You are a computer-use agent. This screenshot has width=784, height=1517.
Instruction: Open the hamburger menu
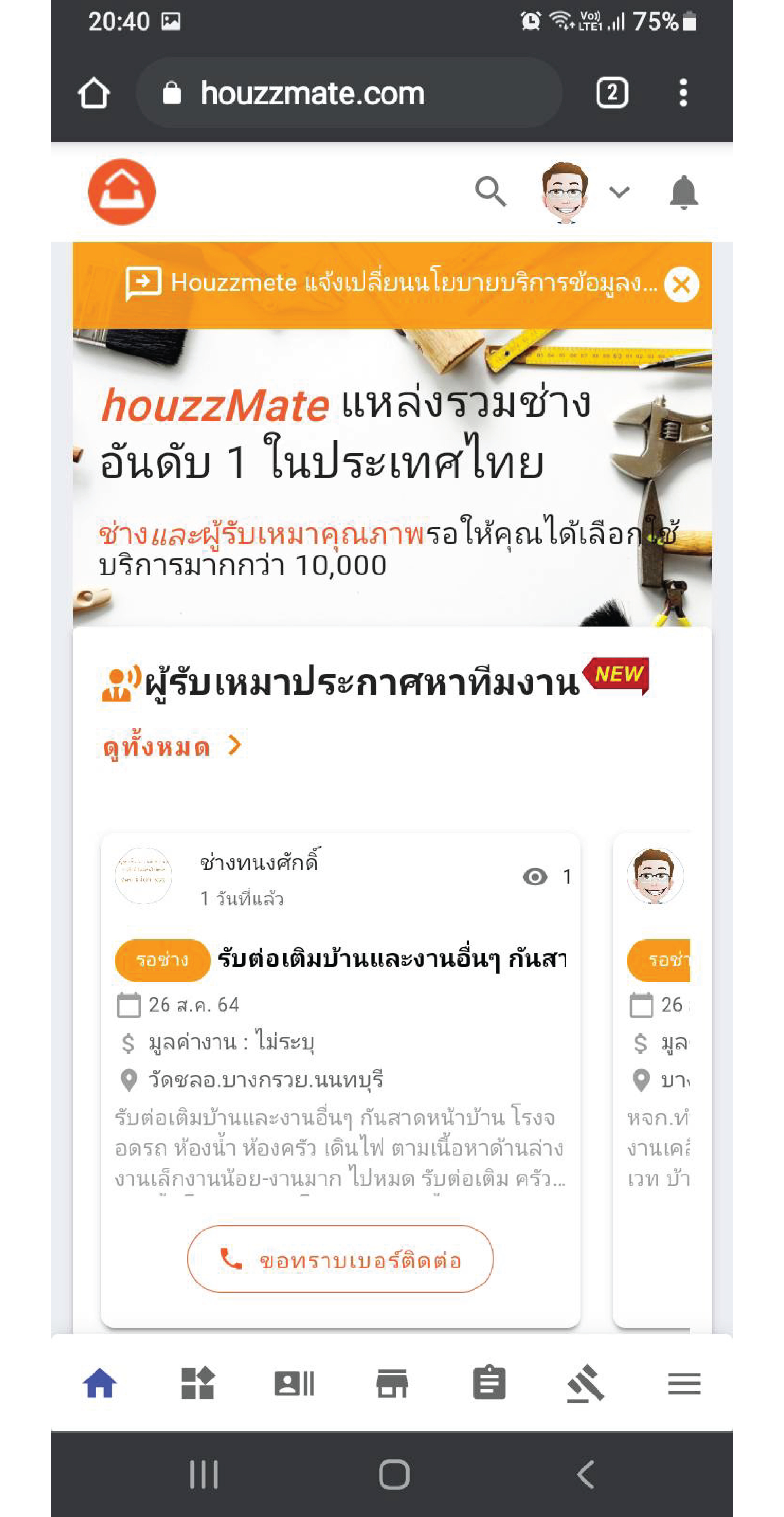[x=684, y=1383]
